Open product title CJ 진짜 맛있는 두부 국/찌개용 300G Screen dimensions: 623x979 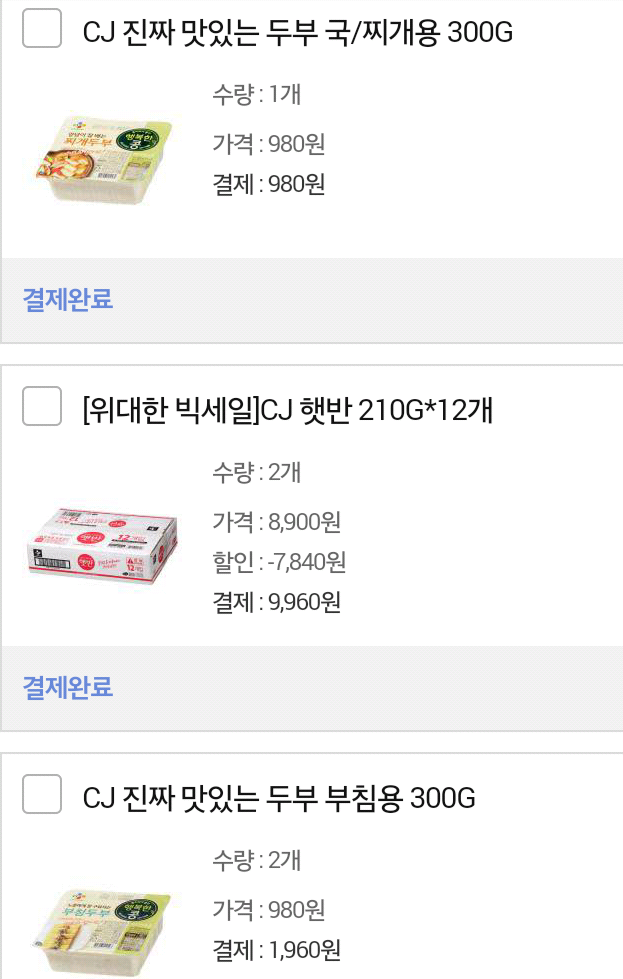[x=297, y=33]
